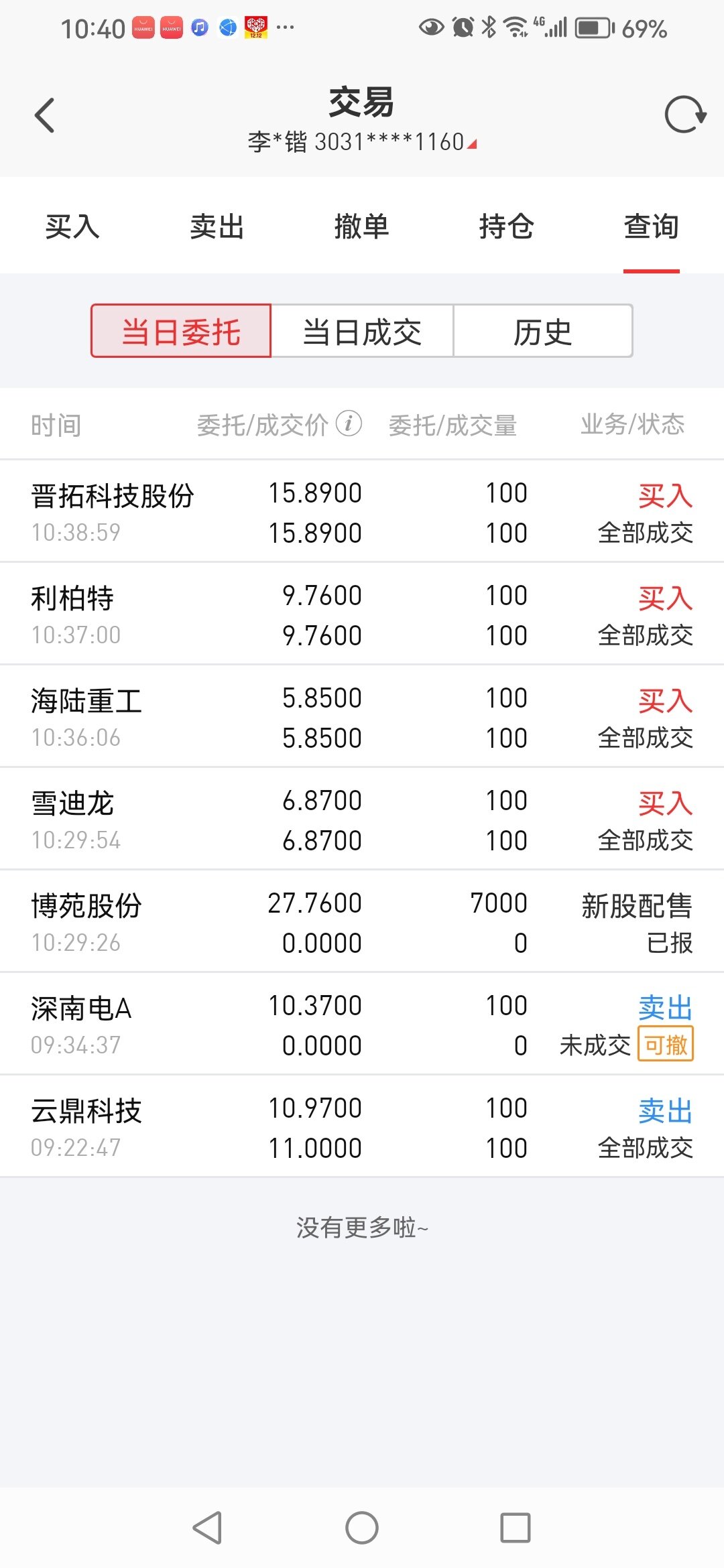Open the 撤单 tab
724x1568 pixels.
[x=362, y=226]
